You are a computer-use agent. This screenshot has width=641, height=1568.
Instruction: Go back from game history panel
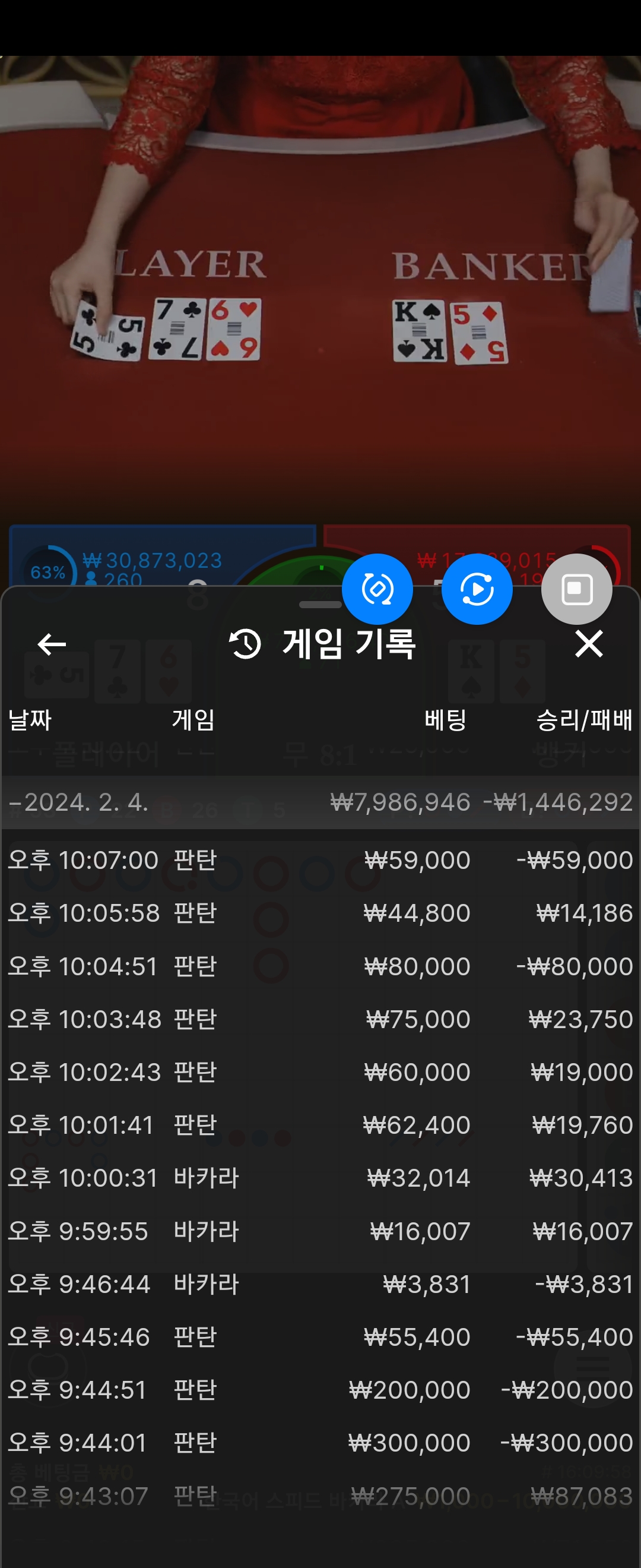(52, 644)
